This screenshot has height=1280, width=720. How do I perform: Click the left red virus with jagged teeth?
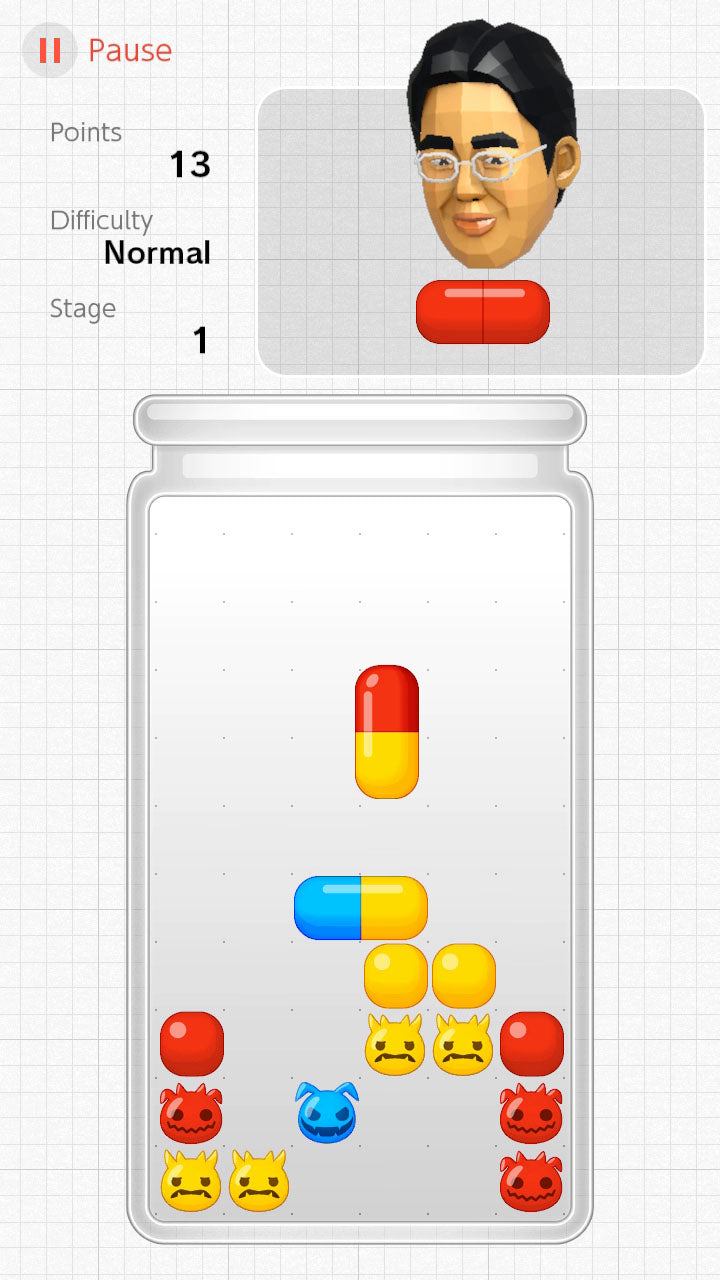(x=191, y=1112)
